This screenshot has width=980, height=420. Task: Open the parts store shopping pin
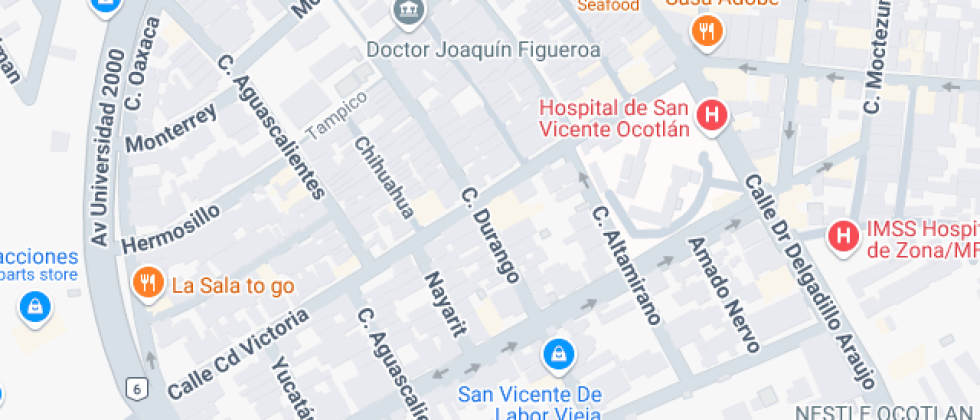point(36,306)
